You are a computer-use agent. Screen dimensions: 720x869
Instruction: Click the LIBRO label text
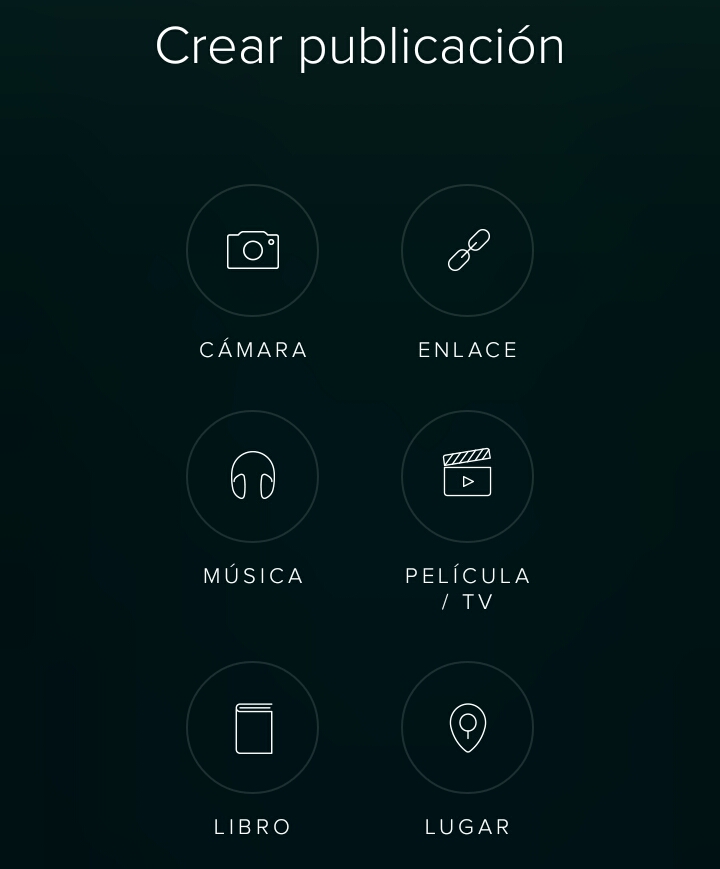(x=251, y=826)
